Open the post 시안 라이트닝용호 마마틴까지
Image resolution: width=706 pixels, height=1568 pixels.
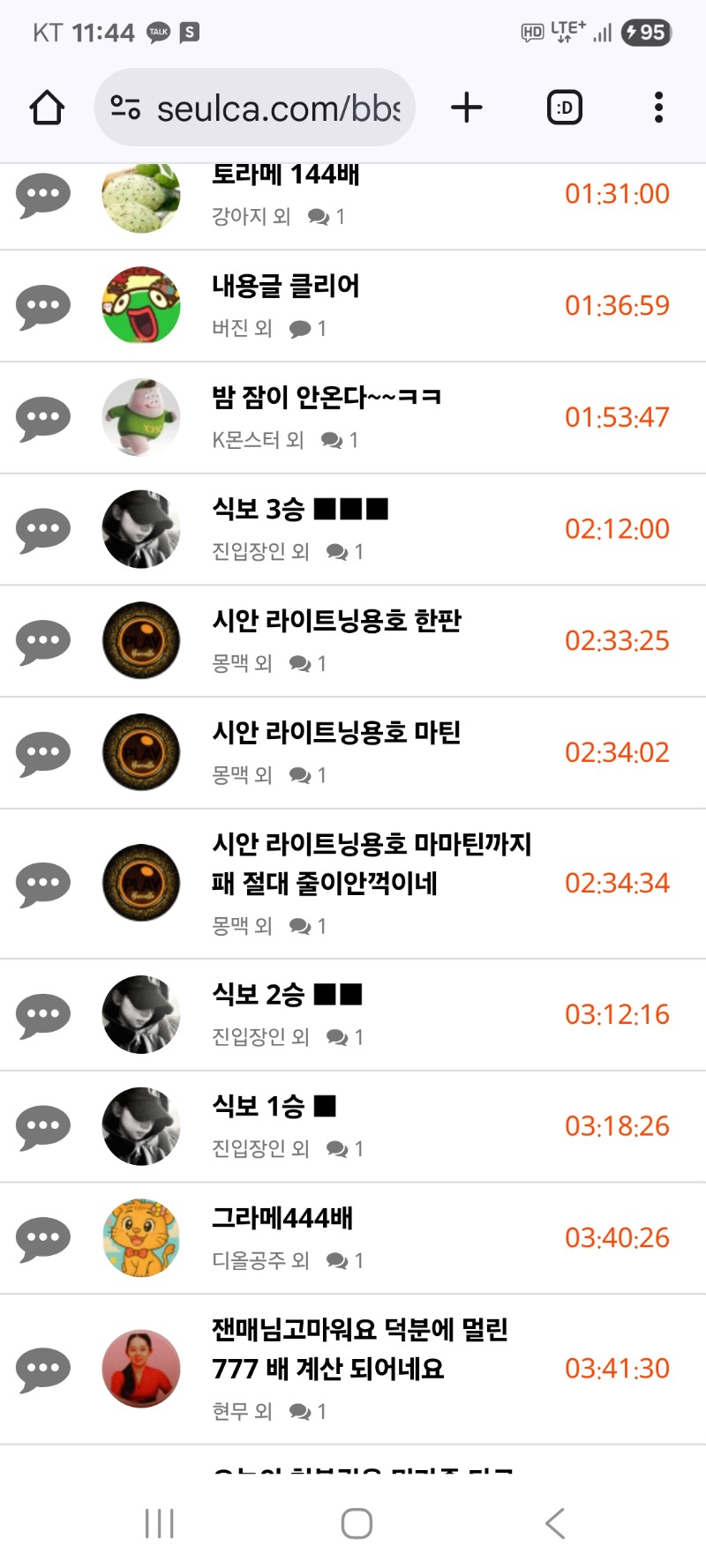tap(371, 862)
